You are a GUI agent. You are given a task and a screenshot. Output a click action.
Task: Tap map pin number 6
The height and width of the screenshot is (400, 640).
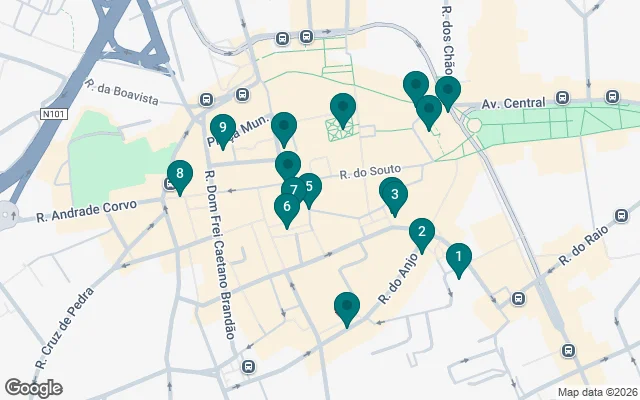tap(286, 208)
